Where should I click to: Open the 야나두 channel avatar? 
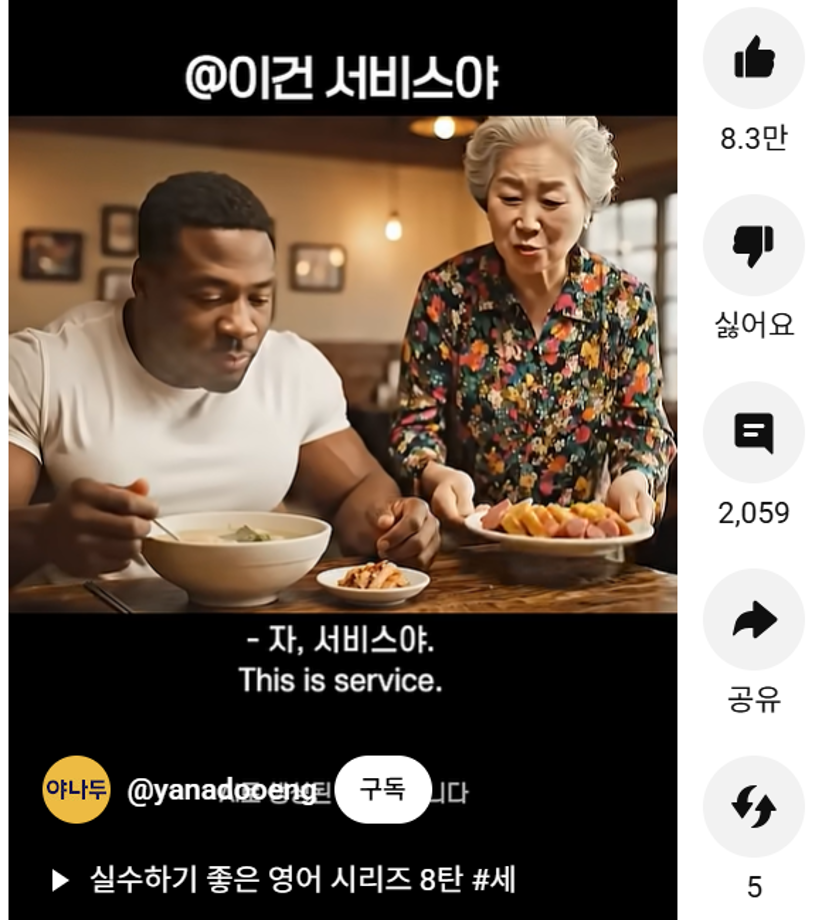tap(76, 790)
